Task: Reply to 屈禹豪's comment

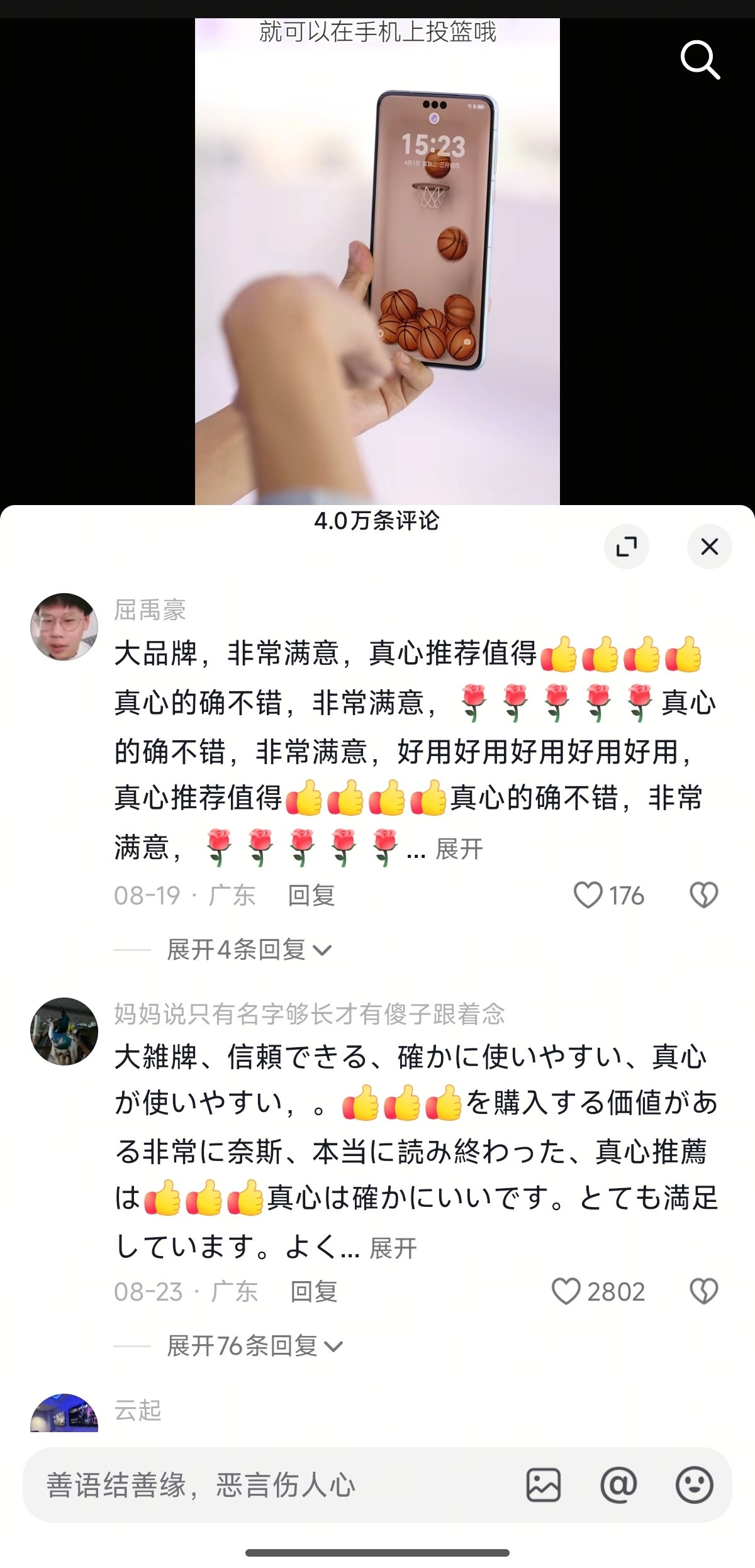Action: point(311,895)
